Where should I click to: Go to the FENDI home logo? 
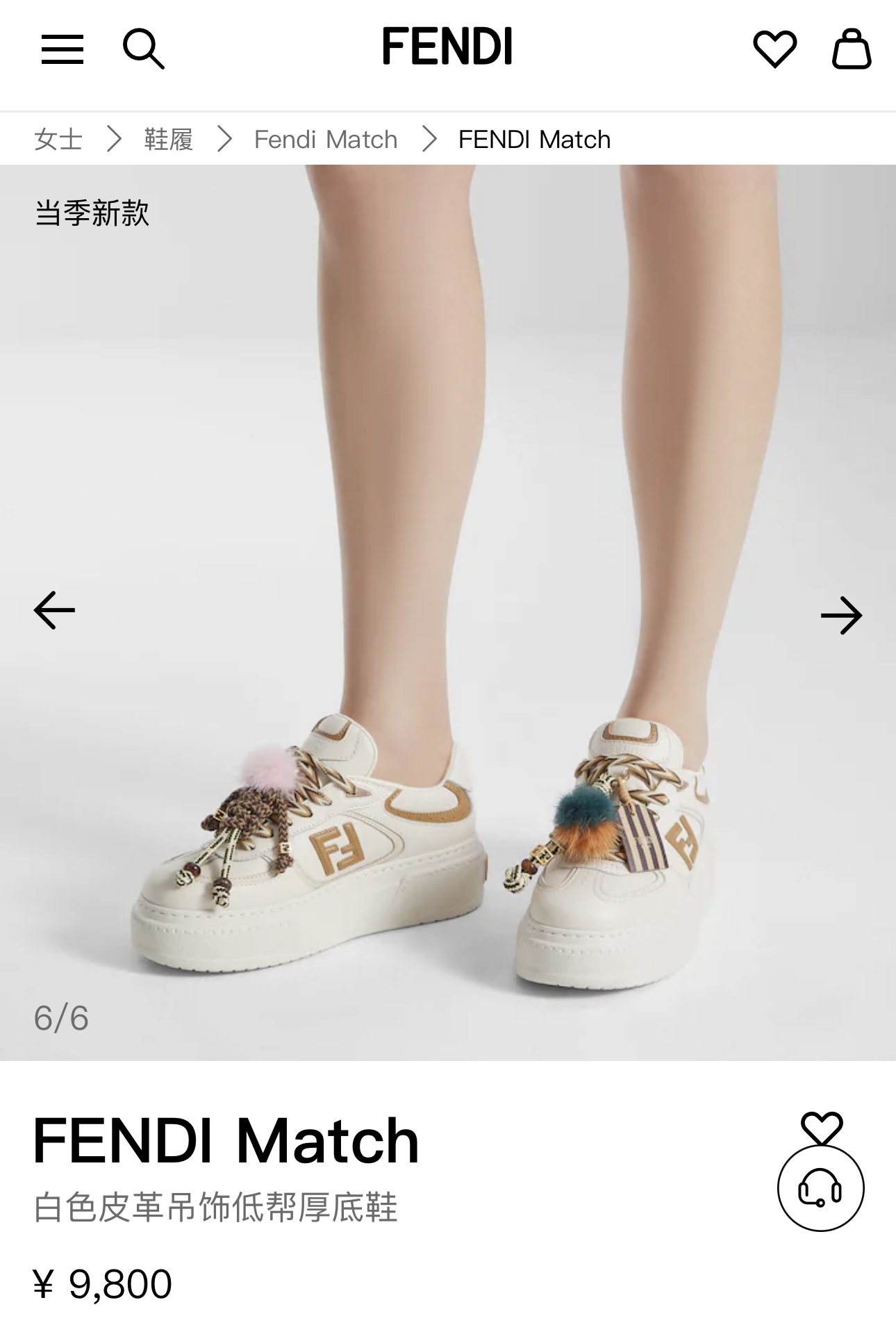(x=447, y=47)
